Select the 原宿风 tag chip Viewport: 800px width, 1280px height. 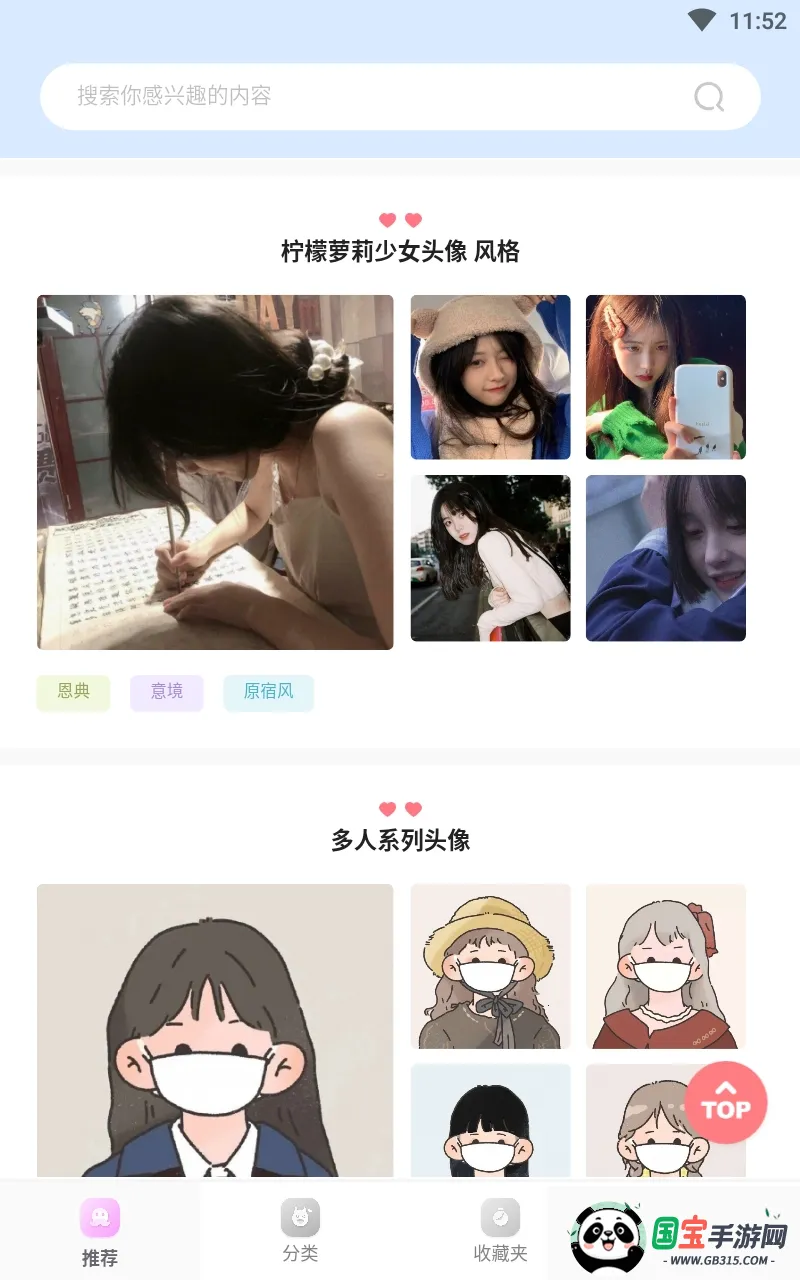point(268,692)
